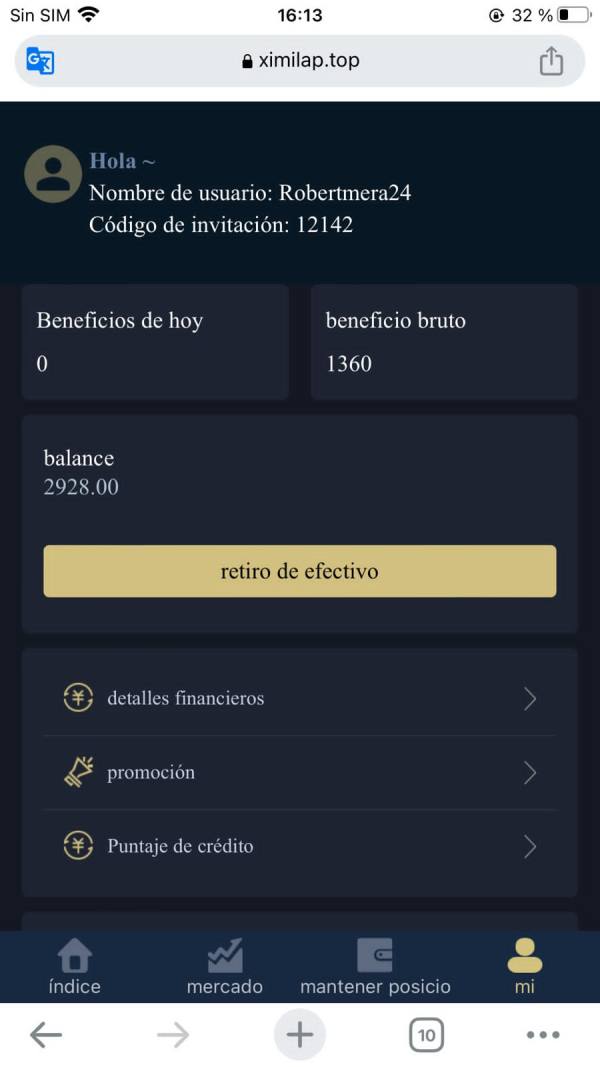Open detalles financieros

click(x=299, y=698)
